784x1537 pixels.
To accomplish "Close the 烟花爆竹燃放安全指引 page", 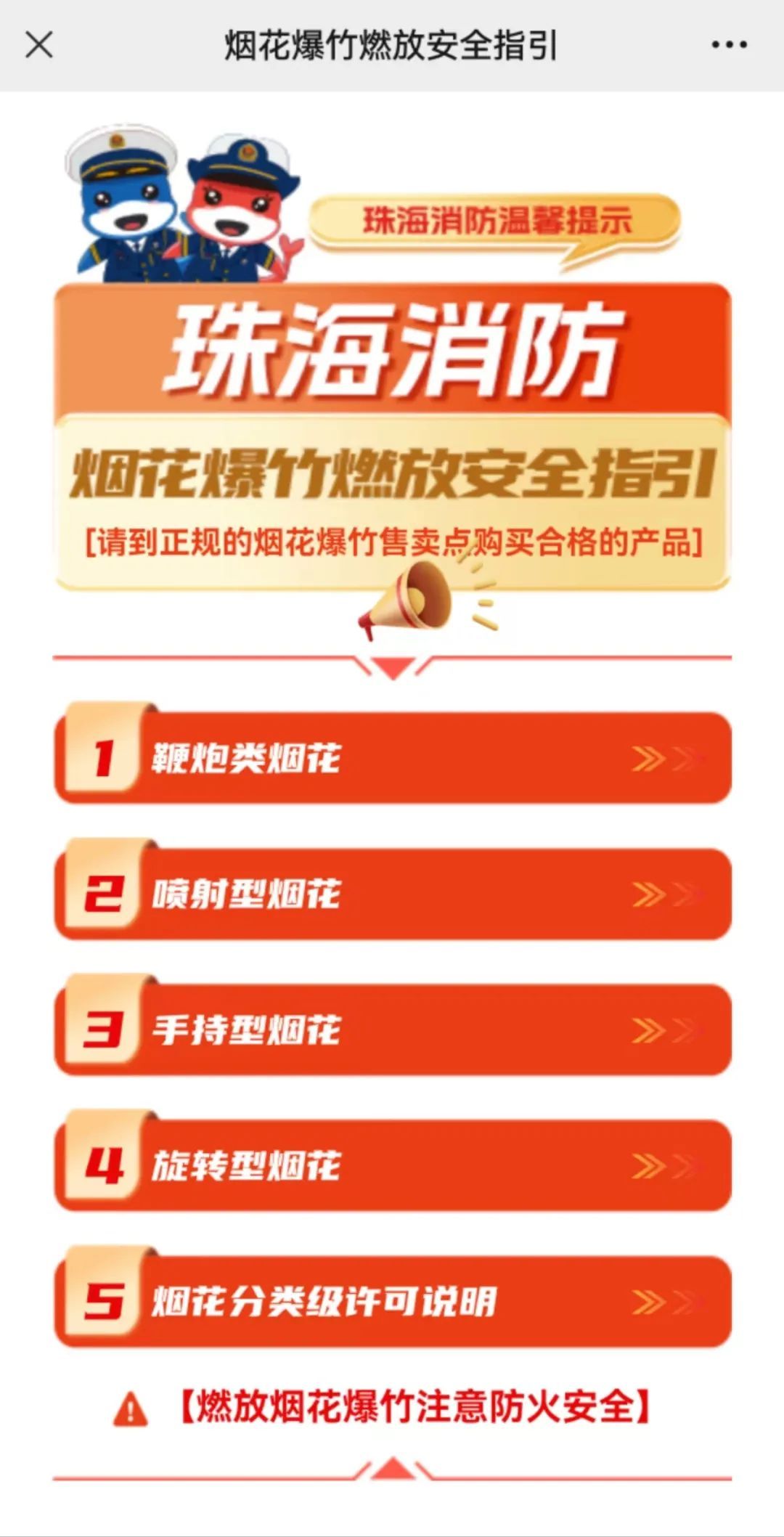I will pyautogui.click(x=39, y=45).
